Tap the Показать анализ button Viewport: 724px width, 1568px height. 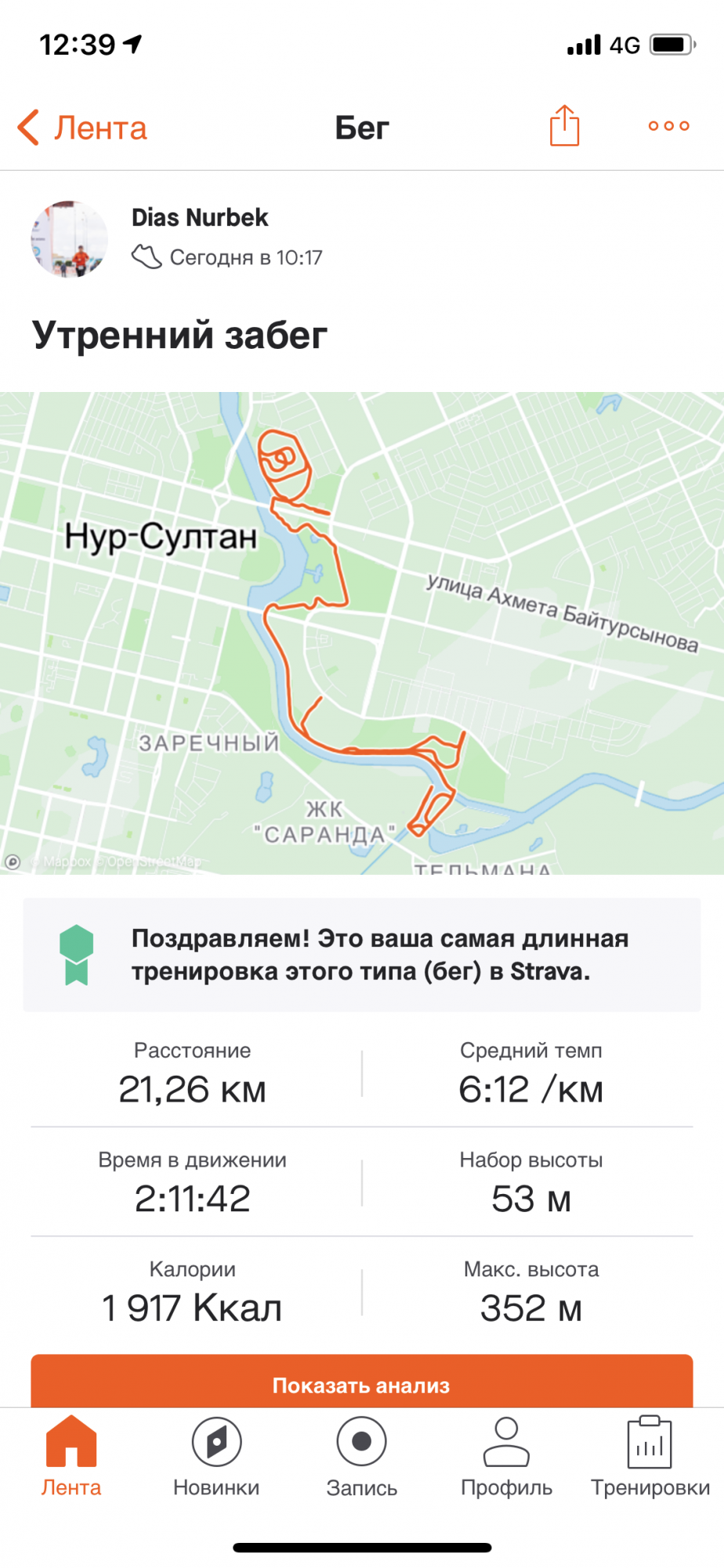pyautogui.click(x=362, y=1384)
